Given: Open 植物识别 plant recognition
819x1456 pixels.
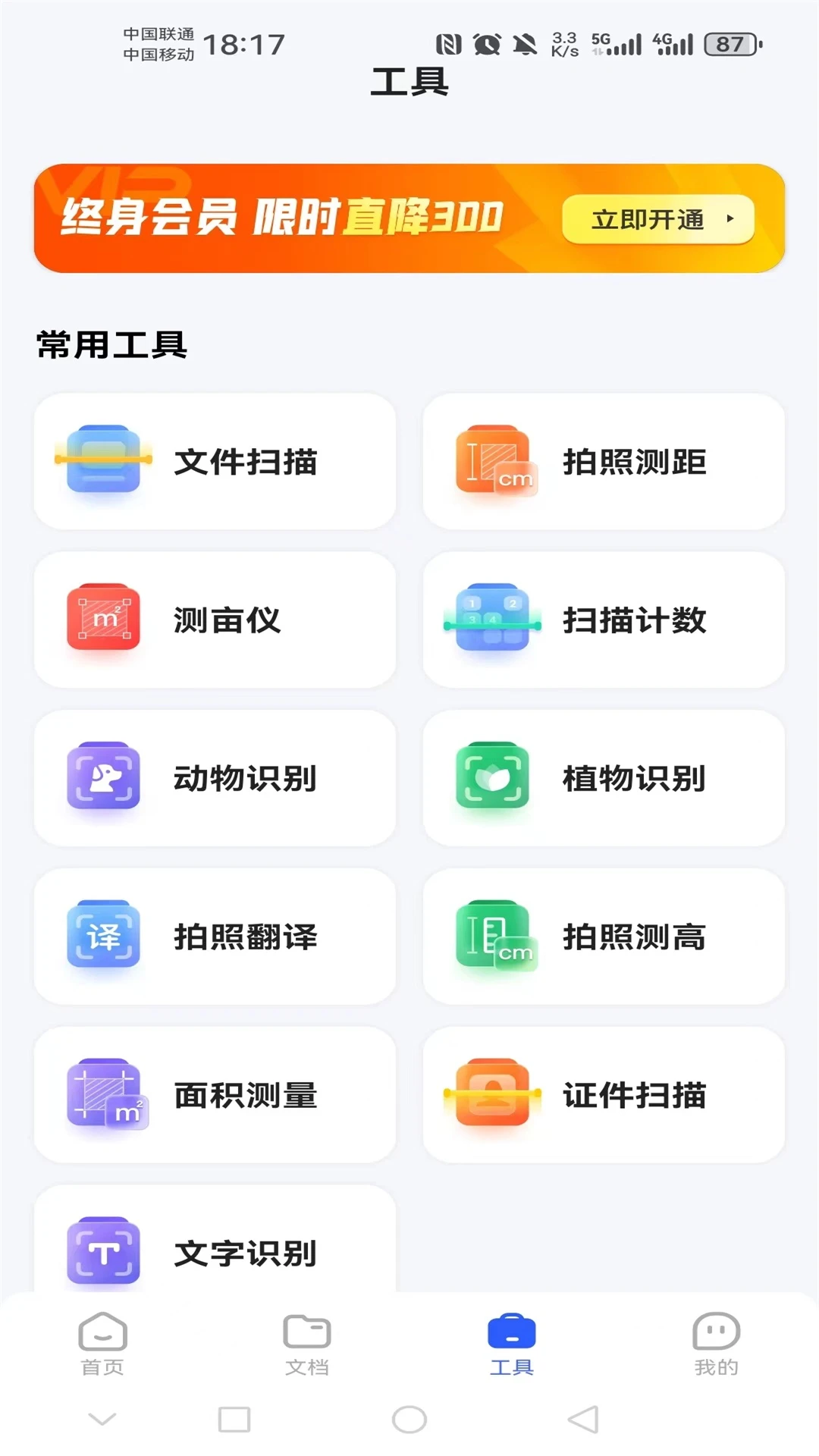Looking at the screenshot, I should tap(604, 778).
